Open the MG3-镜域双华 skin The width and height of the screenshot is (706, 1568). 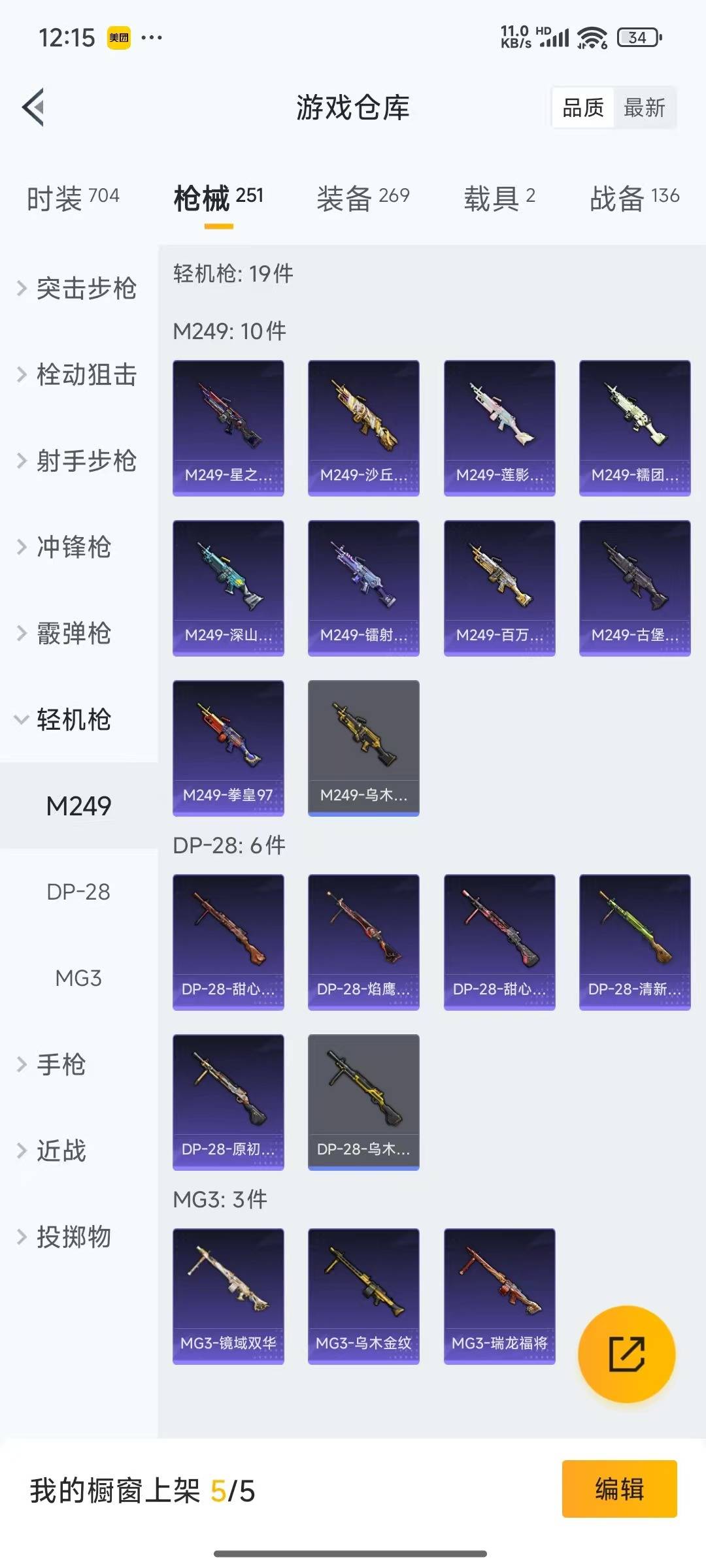click(x=228, y=1296)
